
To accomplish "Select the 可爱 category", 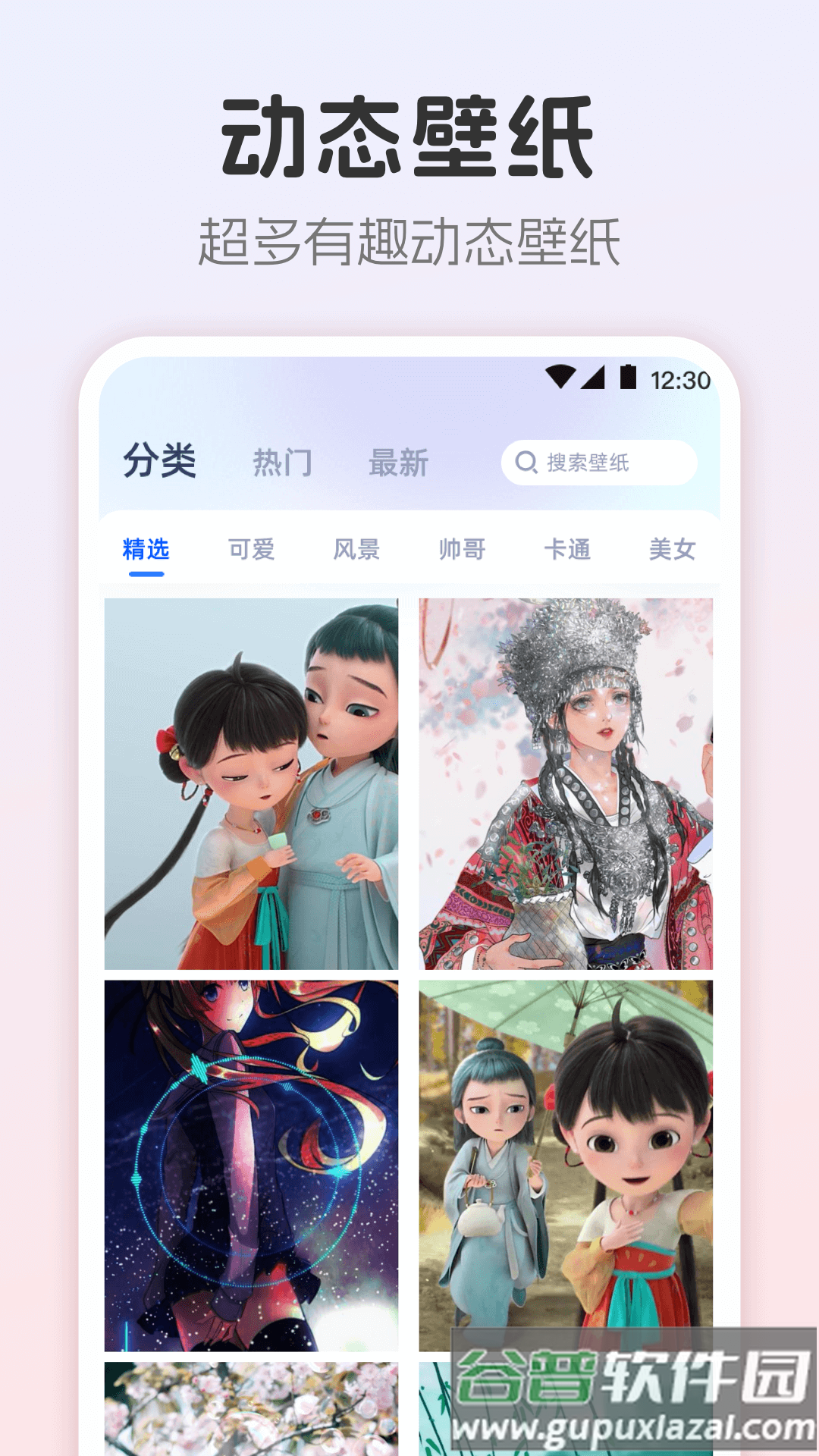I will pyautogui.click(x=253, y=550).
